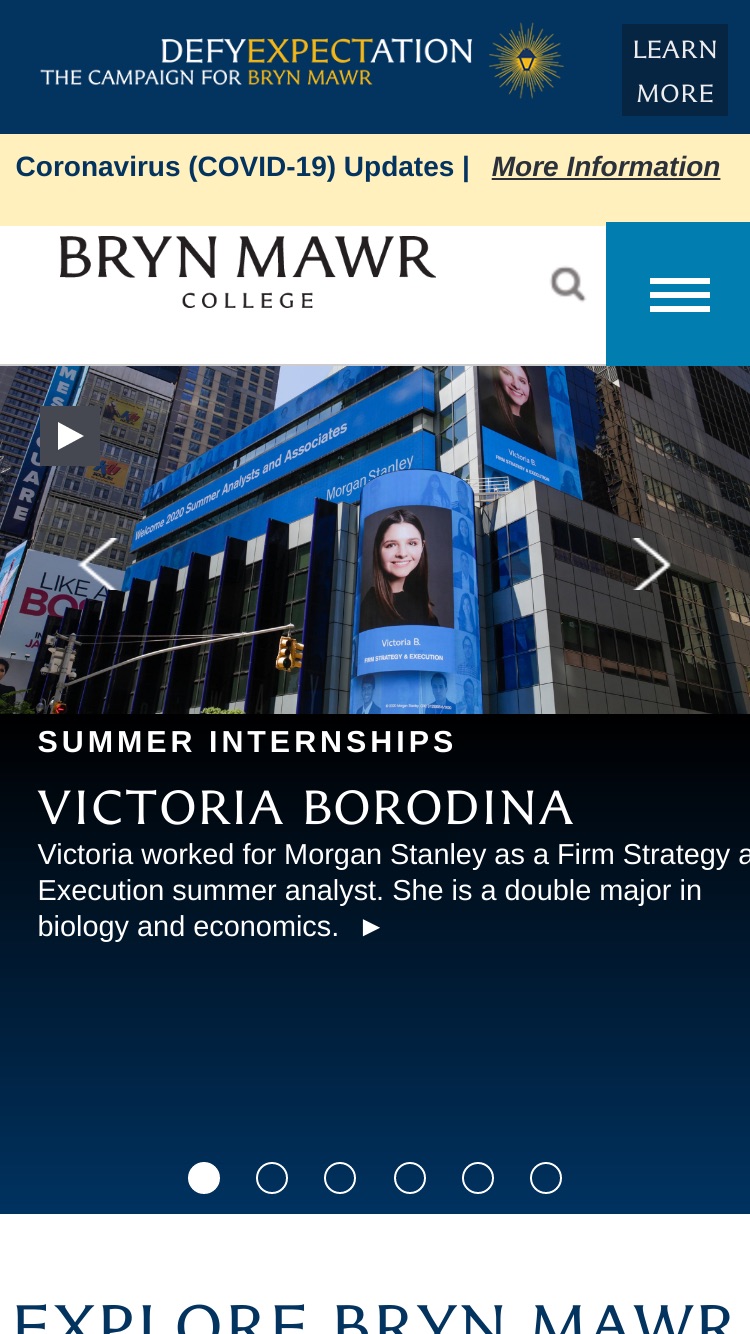The width and height of the screenshot is (750, 1334).
Task: Go to Bryn Mawr College home logo
Action: (x=248, y=272)
